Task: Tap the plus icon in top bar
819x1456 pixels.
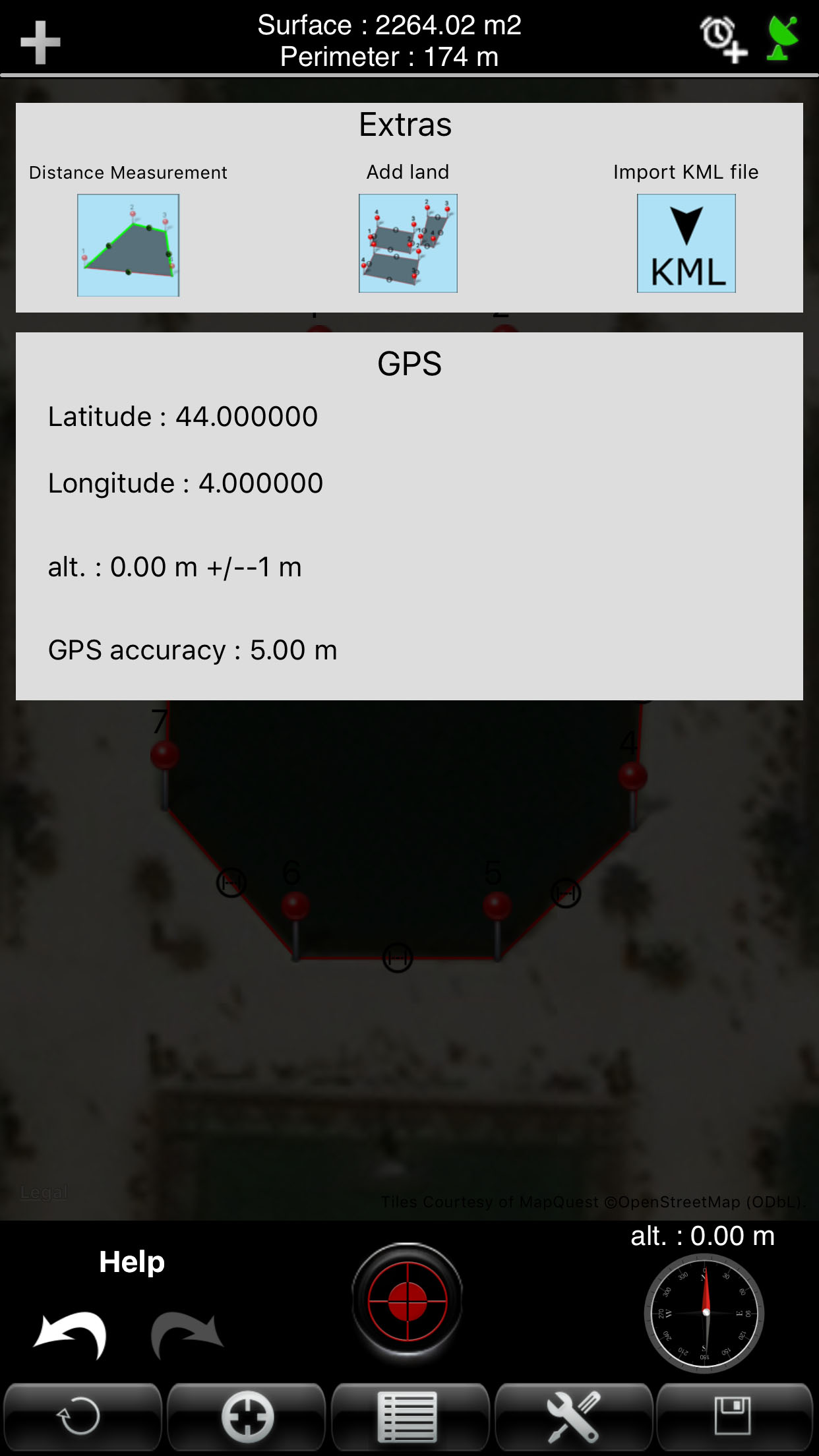Action: tap(41, 42)
